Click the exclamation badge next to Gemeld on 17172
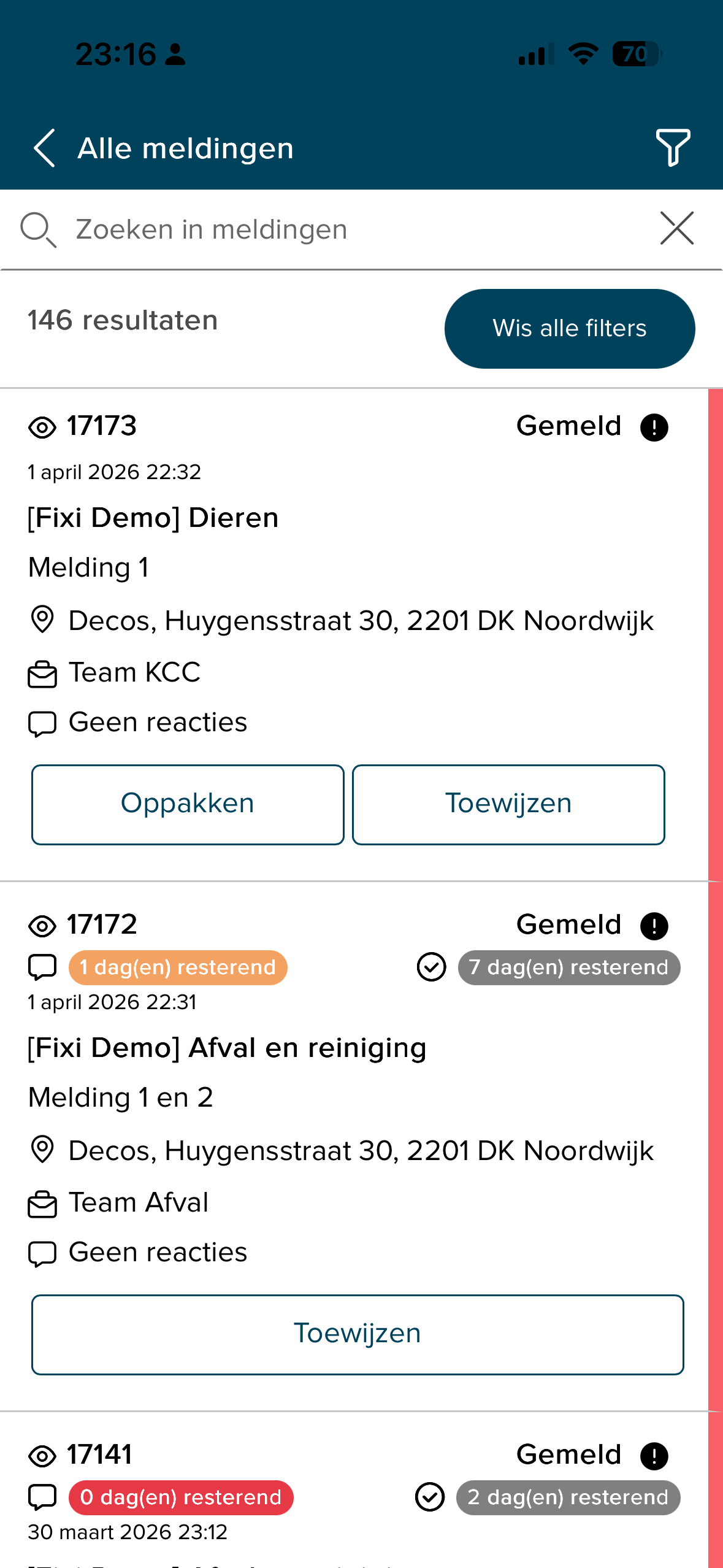The image size is (723, 1568). 654,925
